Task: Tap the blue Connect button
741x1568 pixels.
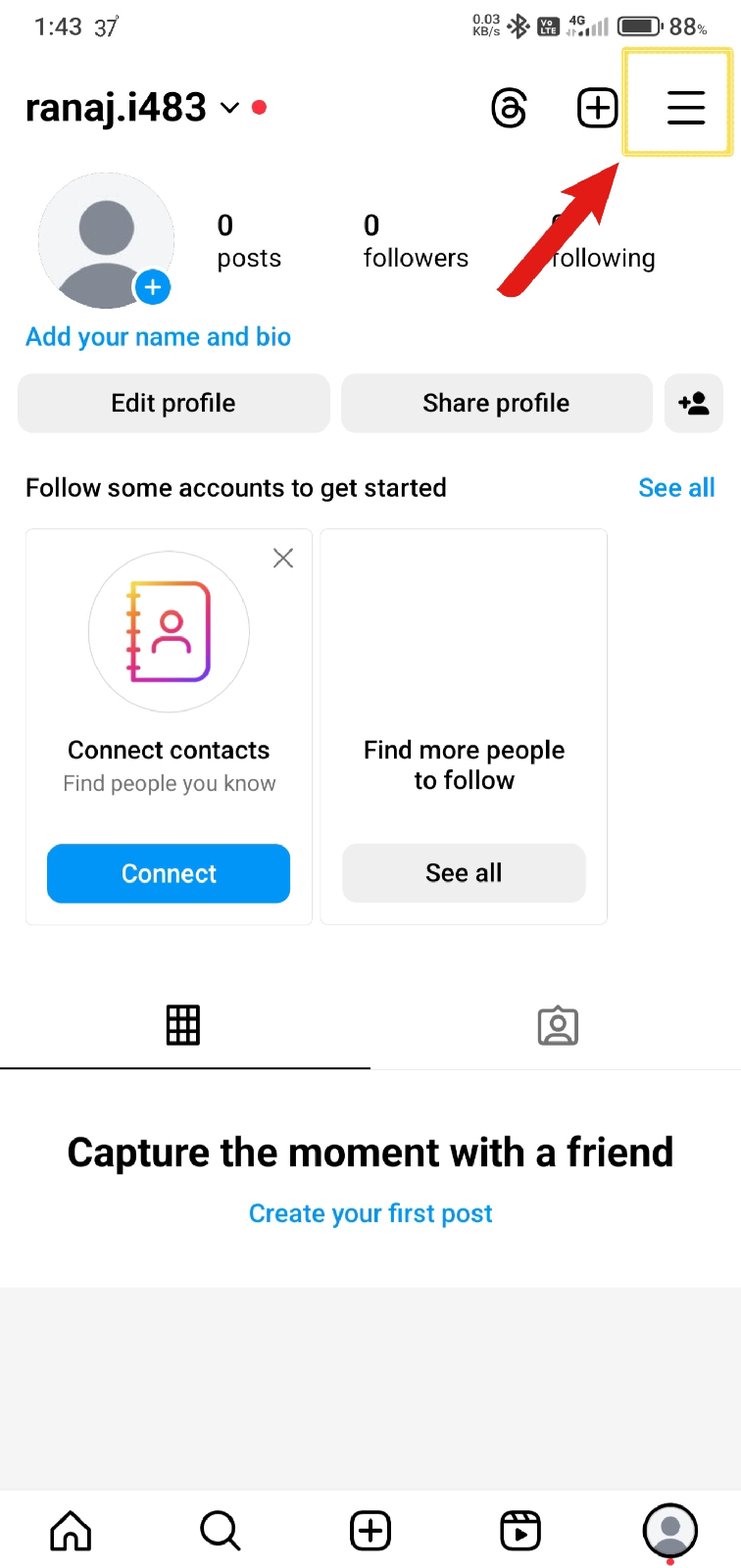Action: coord(169,873)
